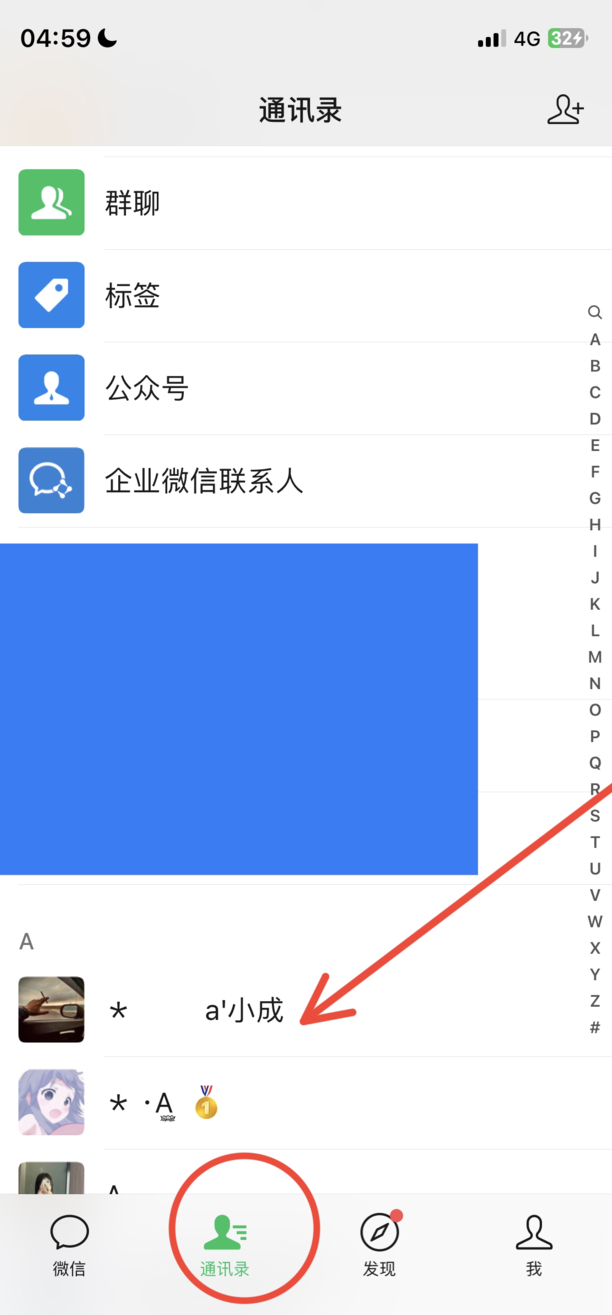Tap the search icon in index bar
Viewport: 612px width, 1315px height.
coord(595,313)
